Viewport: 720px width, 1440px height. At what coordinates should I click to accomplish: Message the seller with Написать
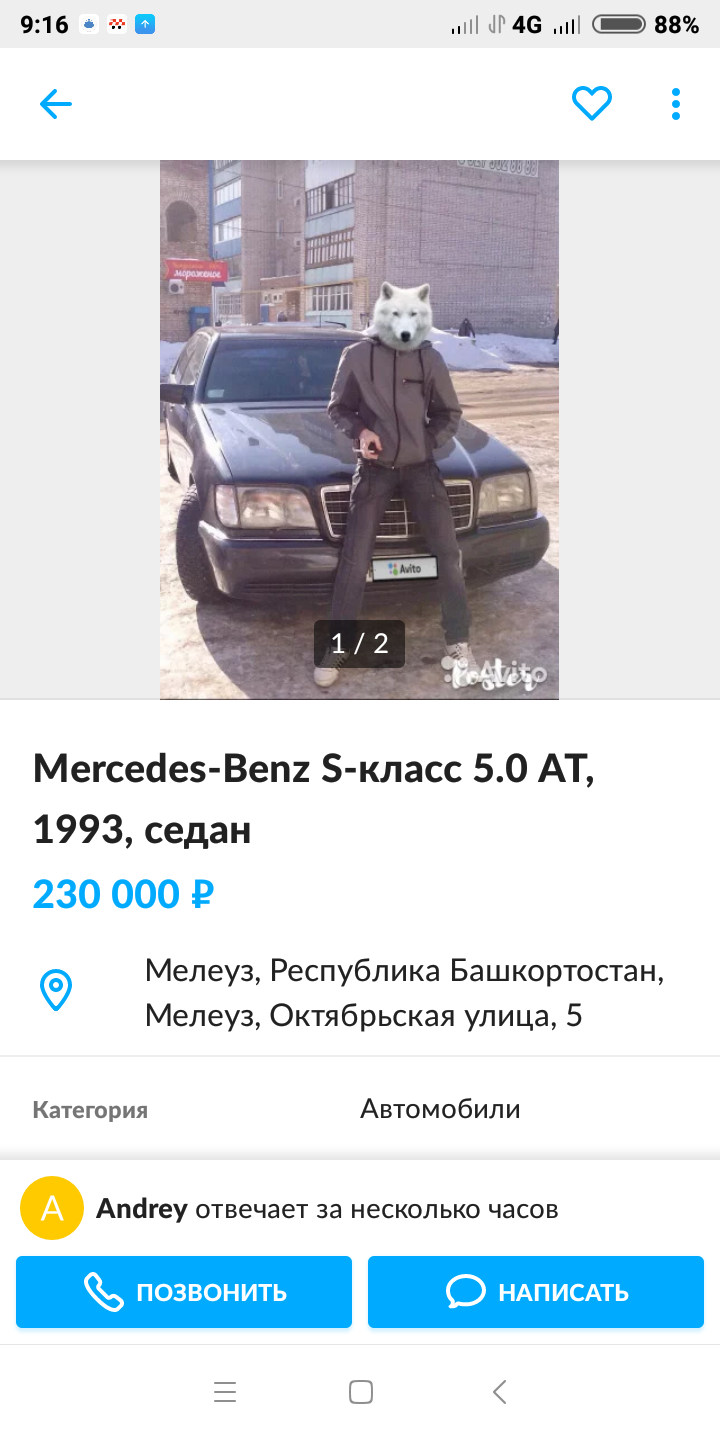(x=536, y=1292)
